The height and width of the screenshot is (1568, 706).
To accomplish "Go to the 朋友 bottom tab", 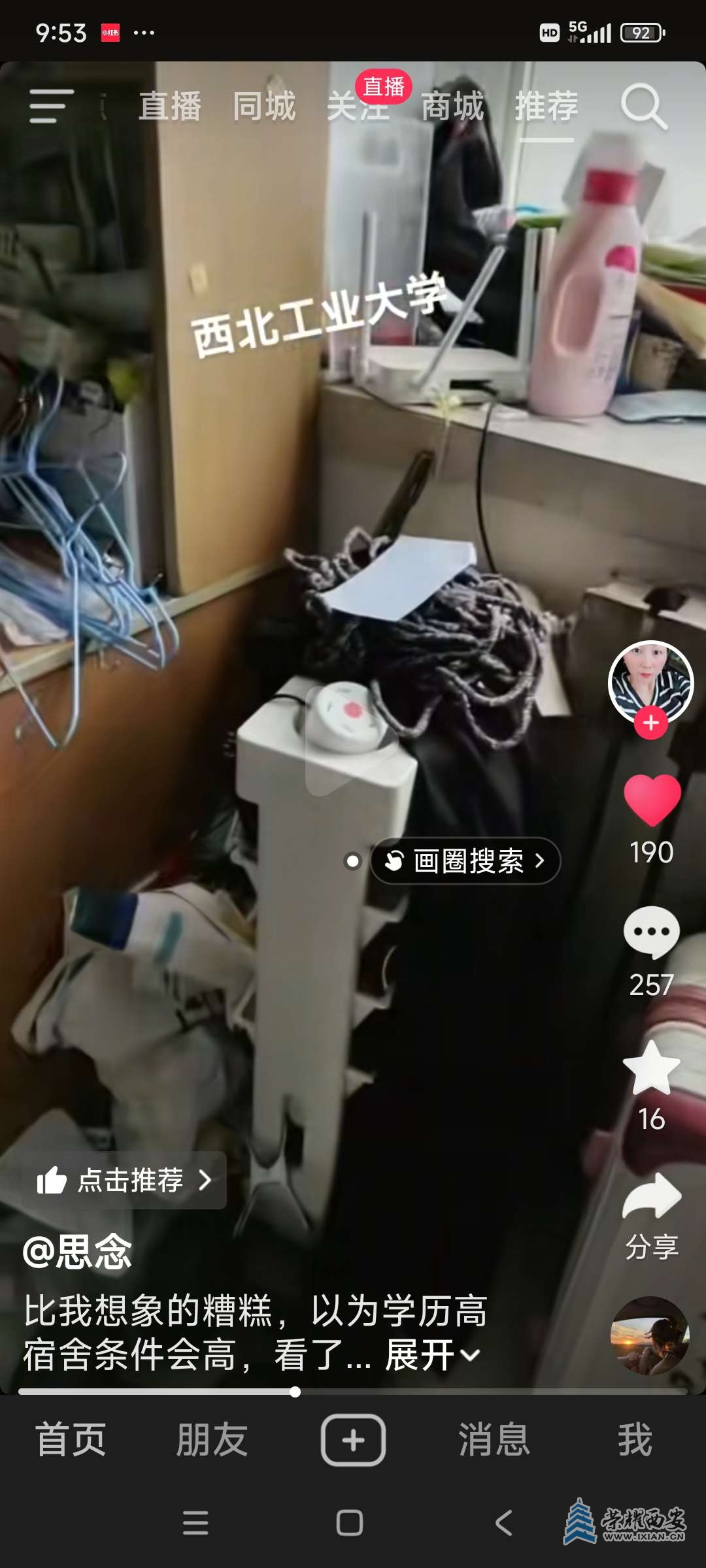I will 212,1440.
